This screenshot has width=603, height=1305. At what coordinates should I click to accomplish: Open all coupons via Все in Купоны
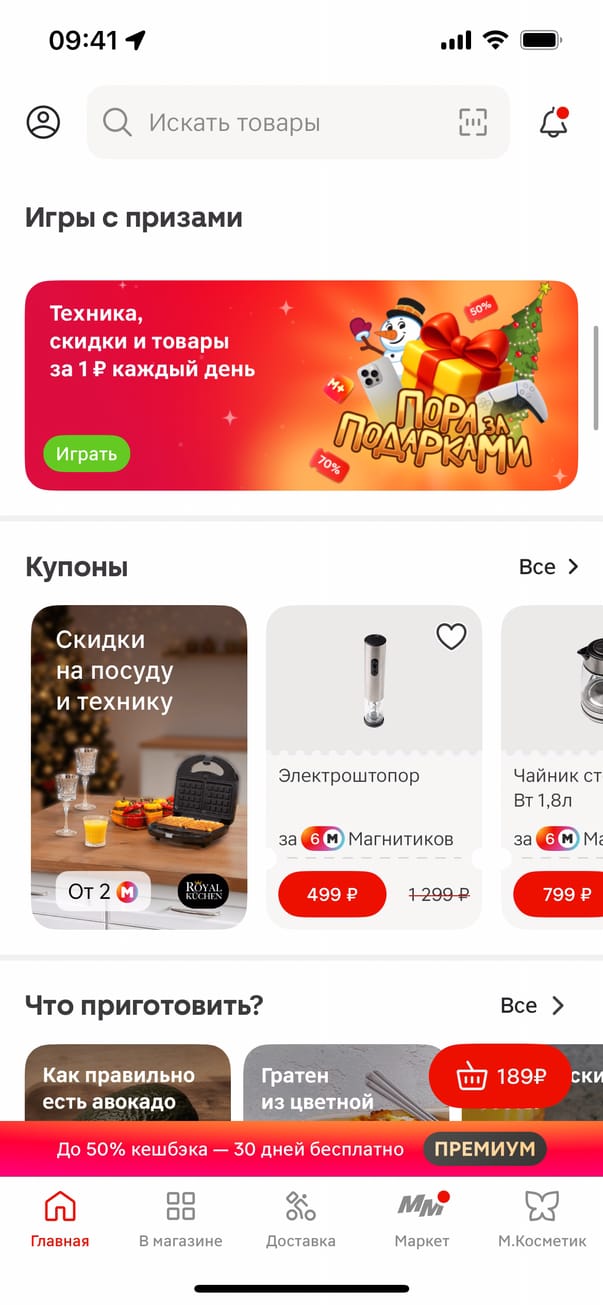[x=548, y=567]
